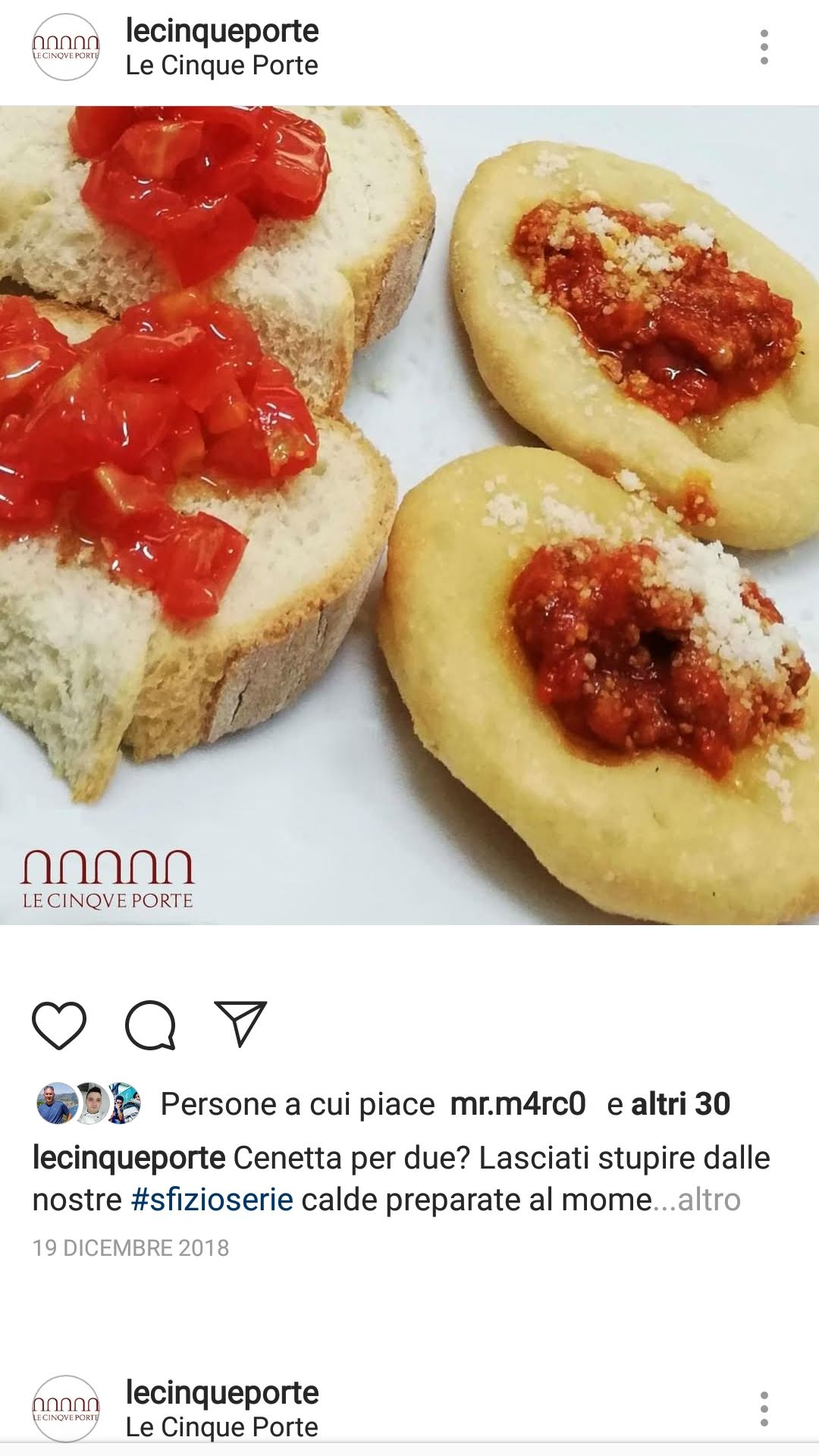This screenshot has width=819, height=1456.
Task: Open comments via speech bubble icon
Action: [150, 1025]
